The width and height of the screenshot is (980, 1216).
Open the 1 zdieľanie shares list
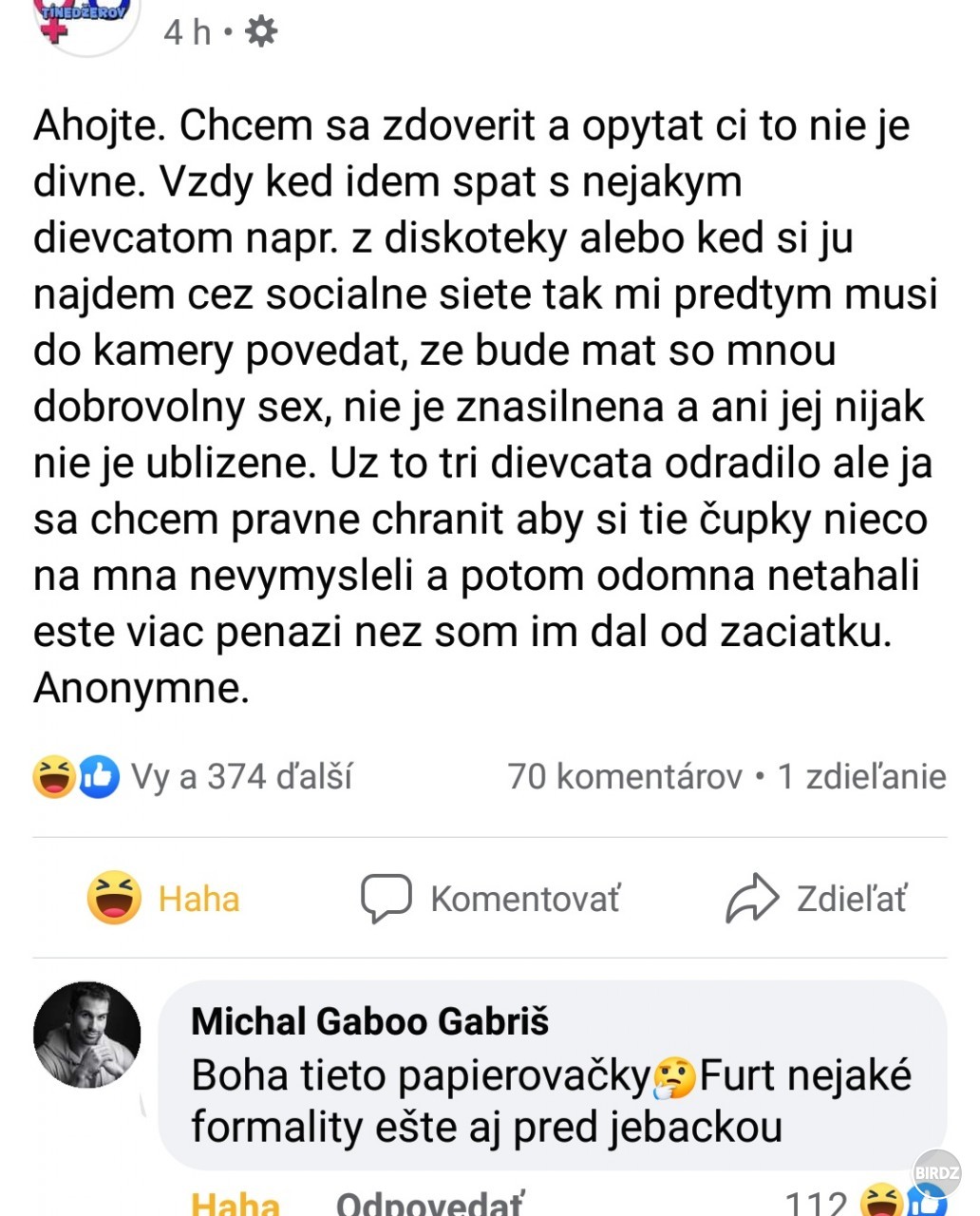862,776
